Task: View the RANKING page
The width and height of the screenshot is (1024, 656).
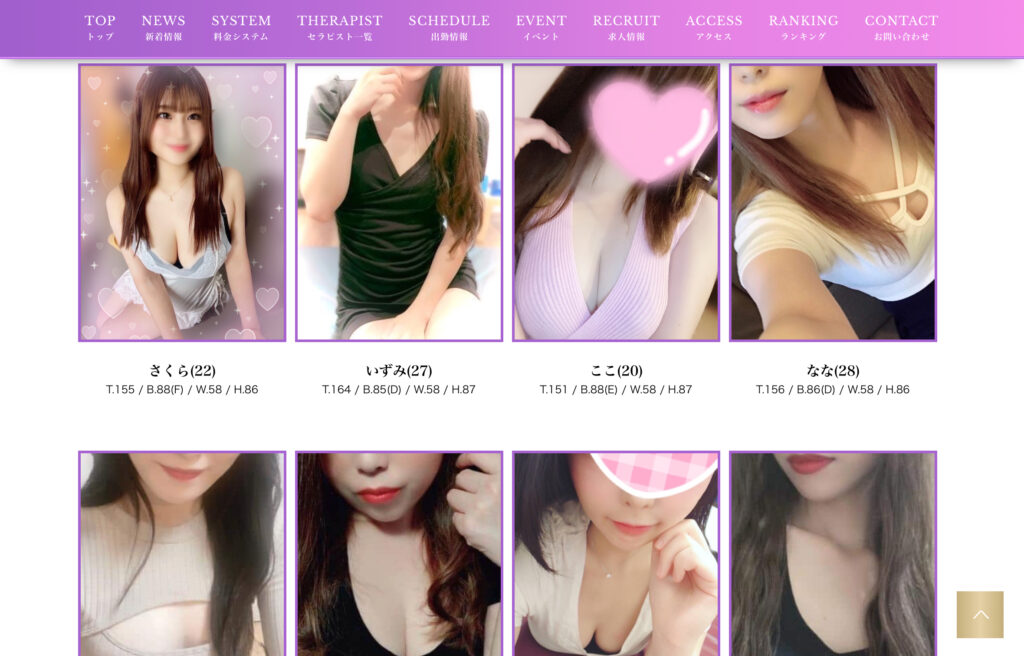Action: [803, 27]
